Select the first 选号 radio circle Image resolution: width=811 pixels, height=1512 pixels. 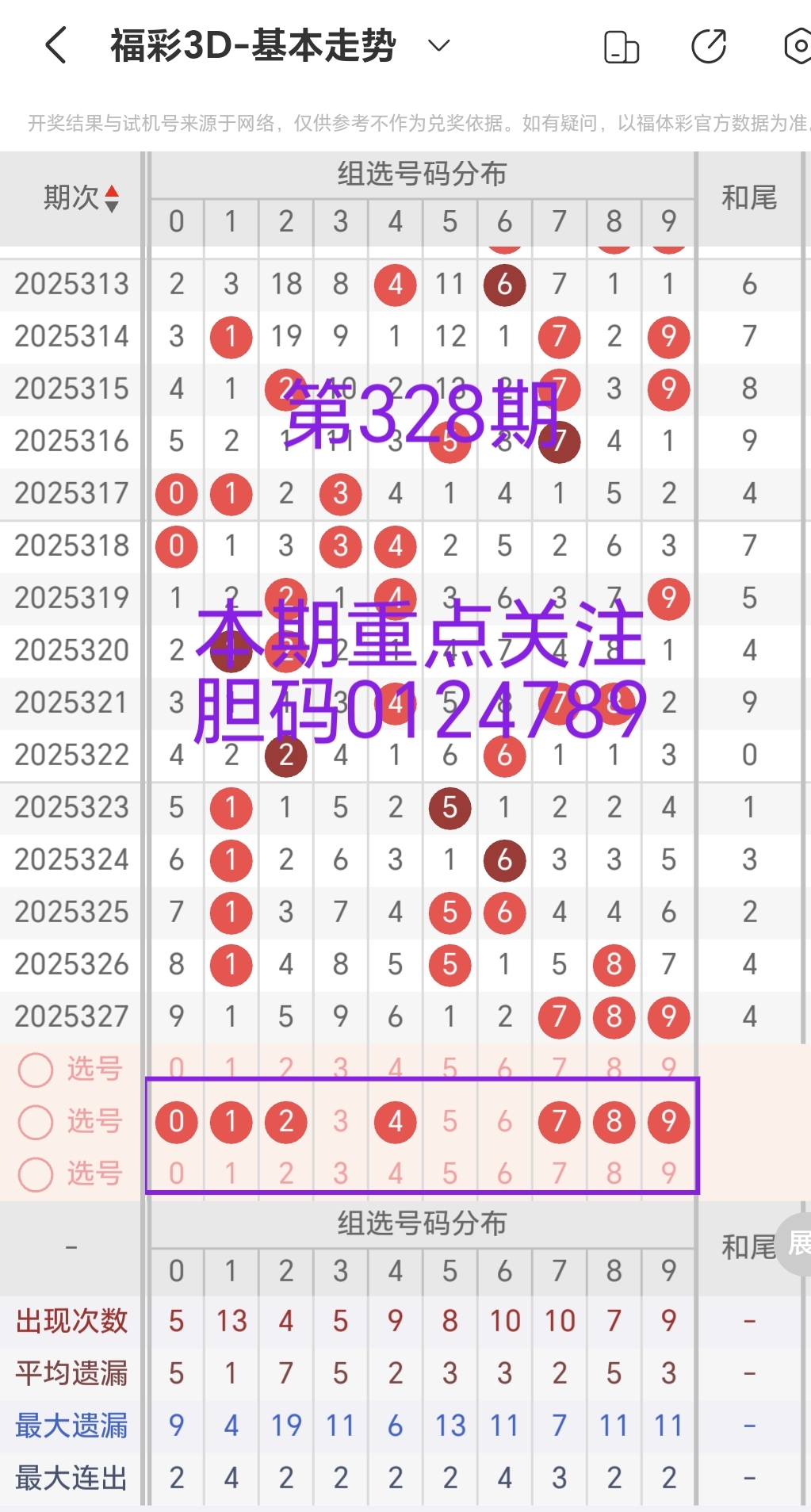35,1069
